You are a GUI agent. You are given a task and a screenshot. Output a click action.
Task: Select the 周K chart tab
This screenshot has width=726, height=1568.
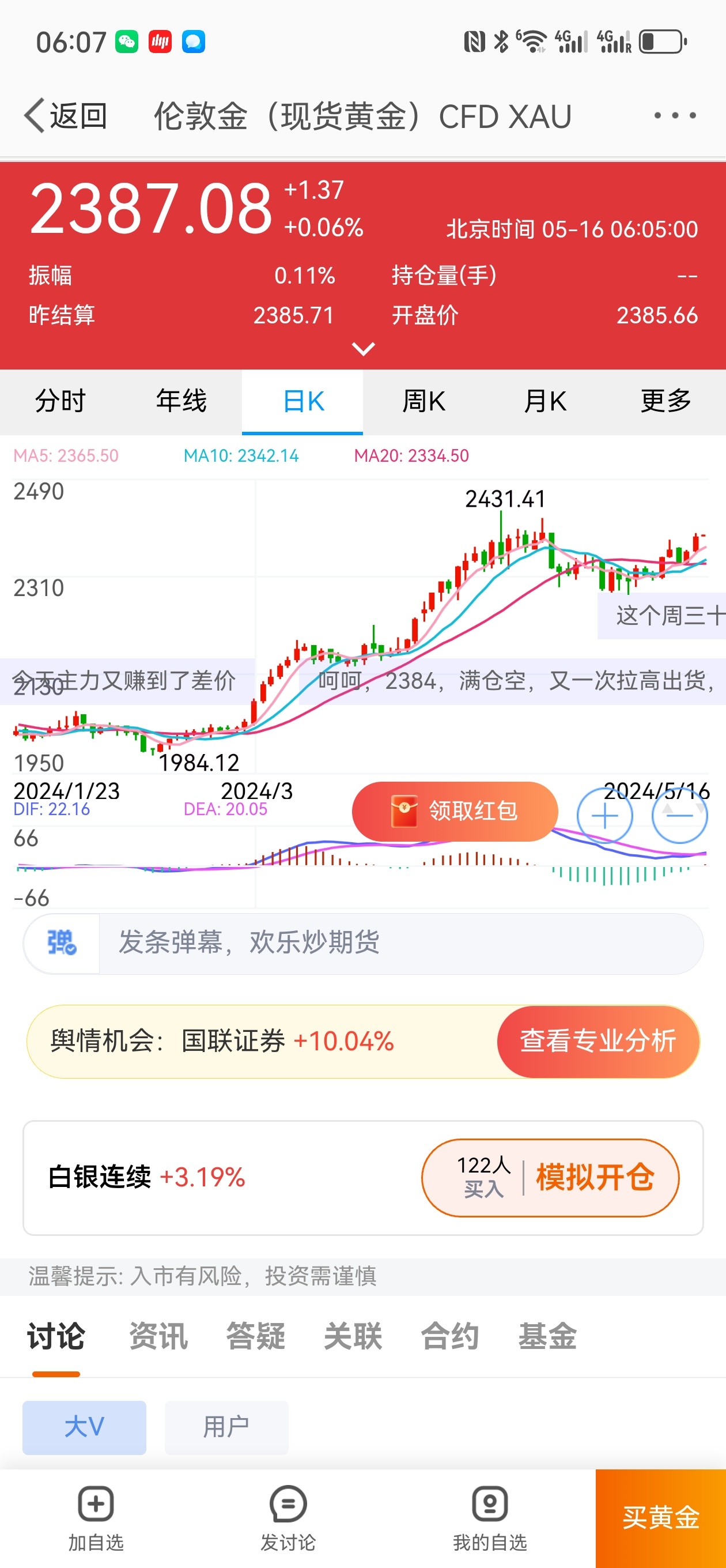tap(423, 401)
